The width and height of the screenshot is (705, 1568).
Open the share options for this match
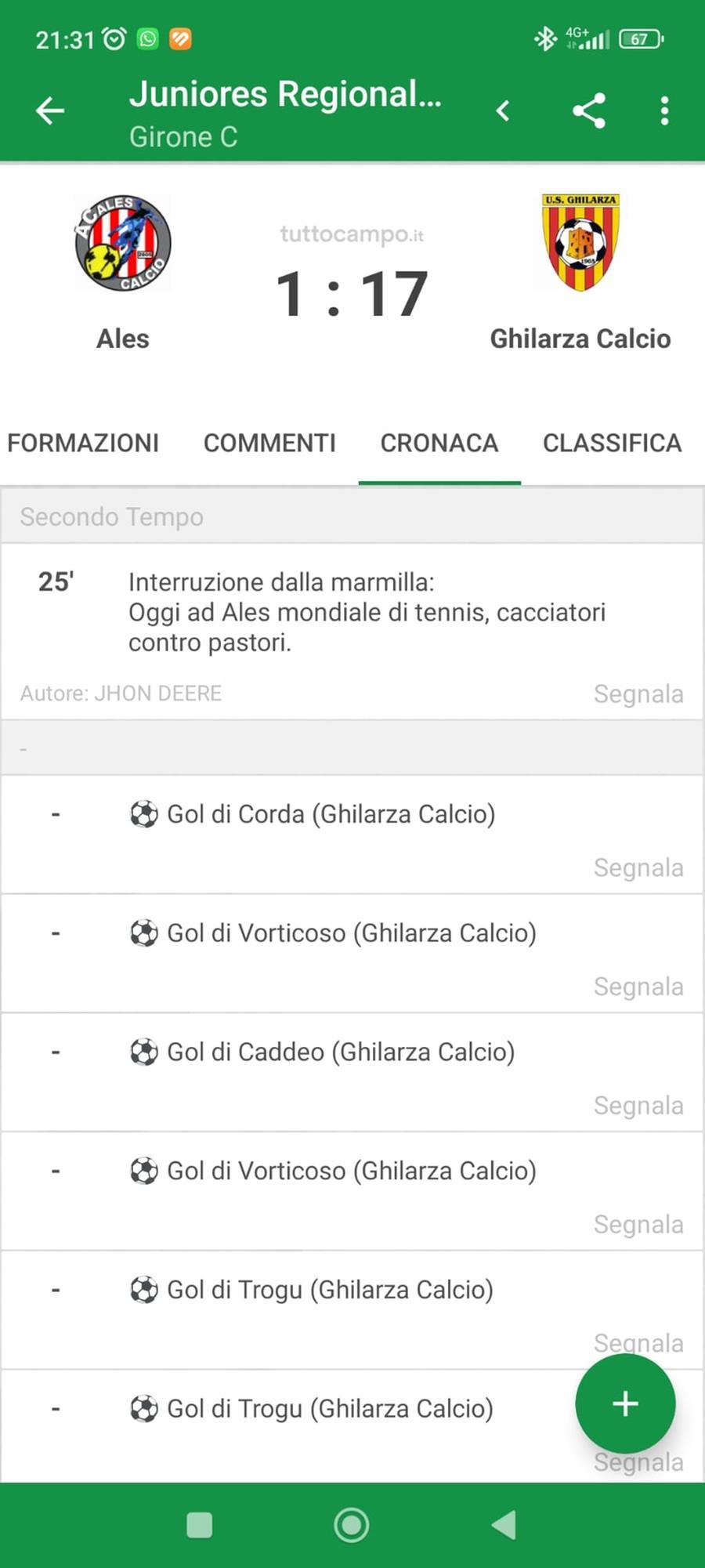pyautogui.click(x=588, y=111)
